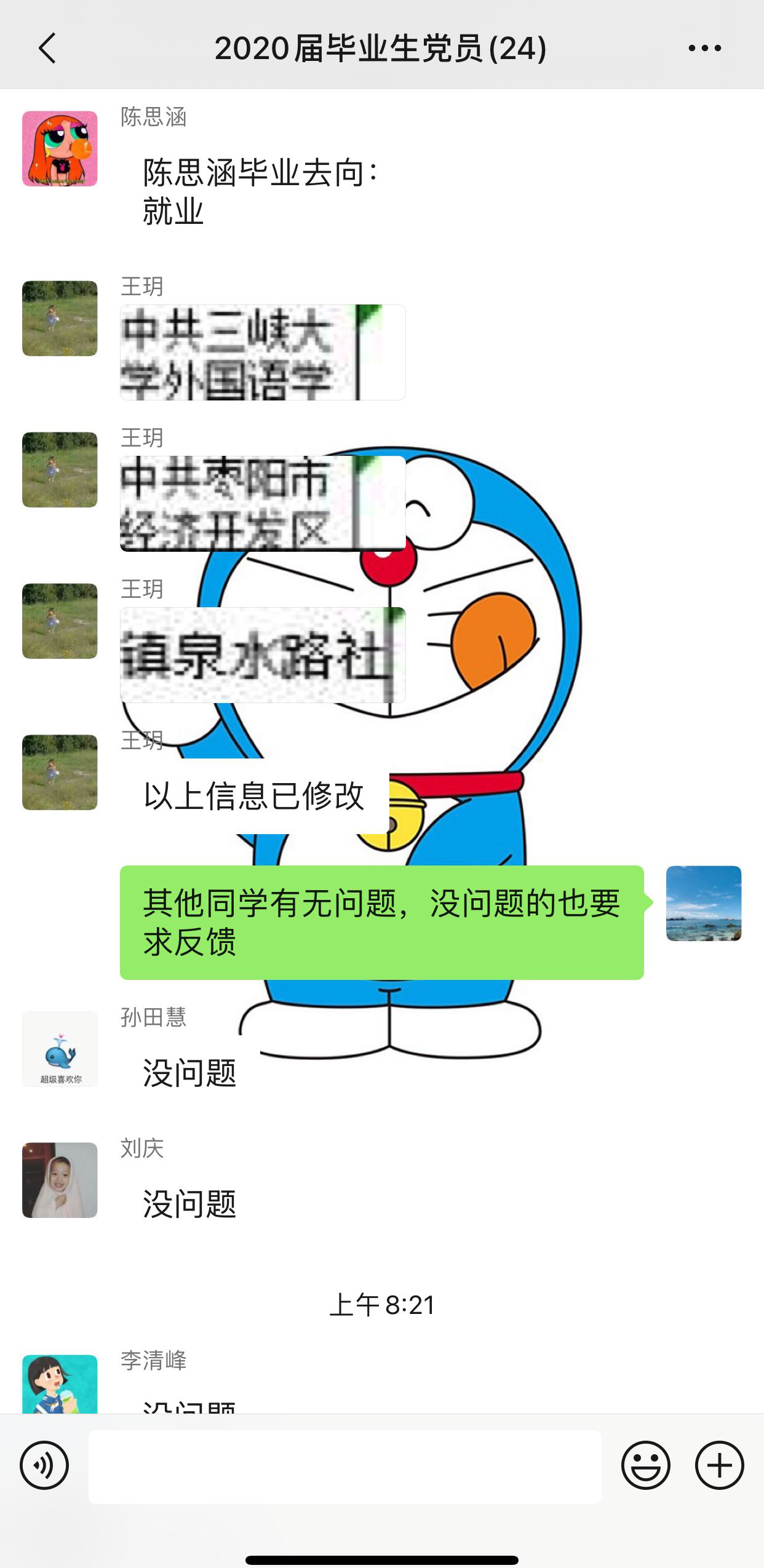Open the emoji sticker panel

point(645,1465)
